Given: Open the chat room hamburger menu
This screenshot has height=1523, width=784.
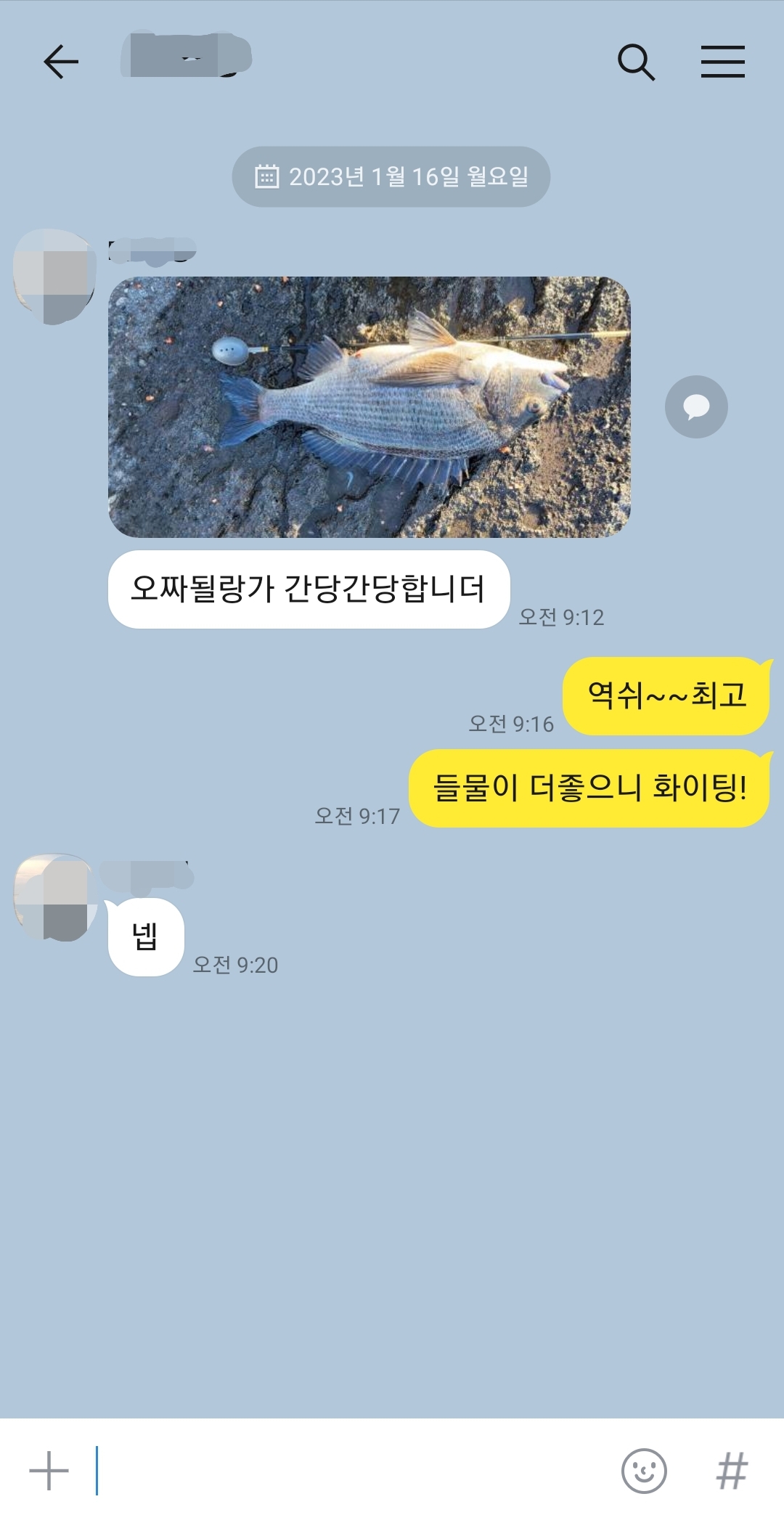Looking at the screenshot, I should click(722, 62).
